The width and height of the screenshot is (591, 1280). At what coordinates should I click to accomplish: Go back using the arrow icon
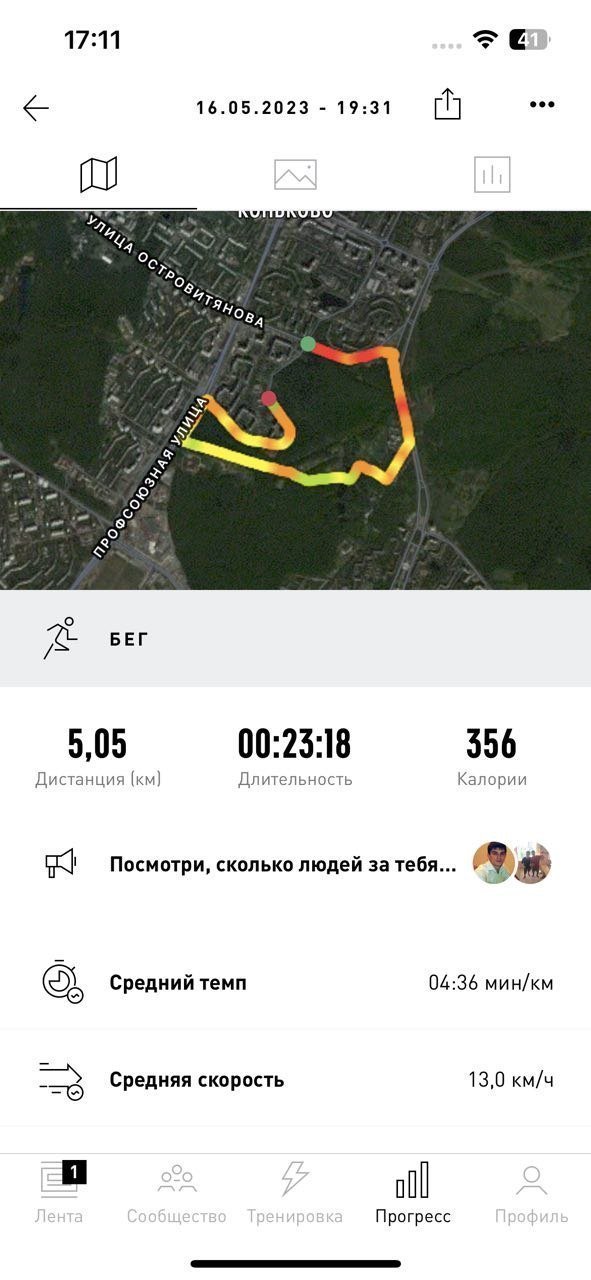click(36, 108)
